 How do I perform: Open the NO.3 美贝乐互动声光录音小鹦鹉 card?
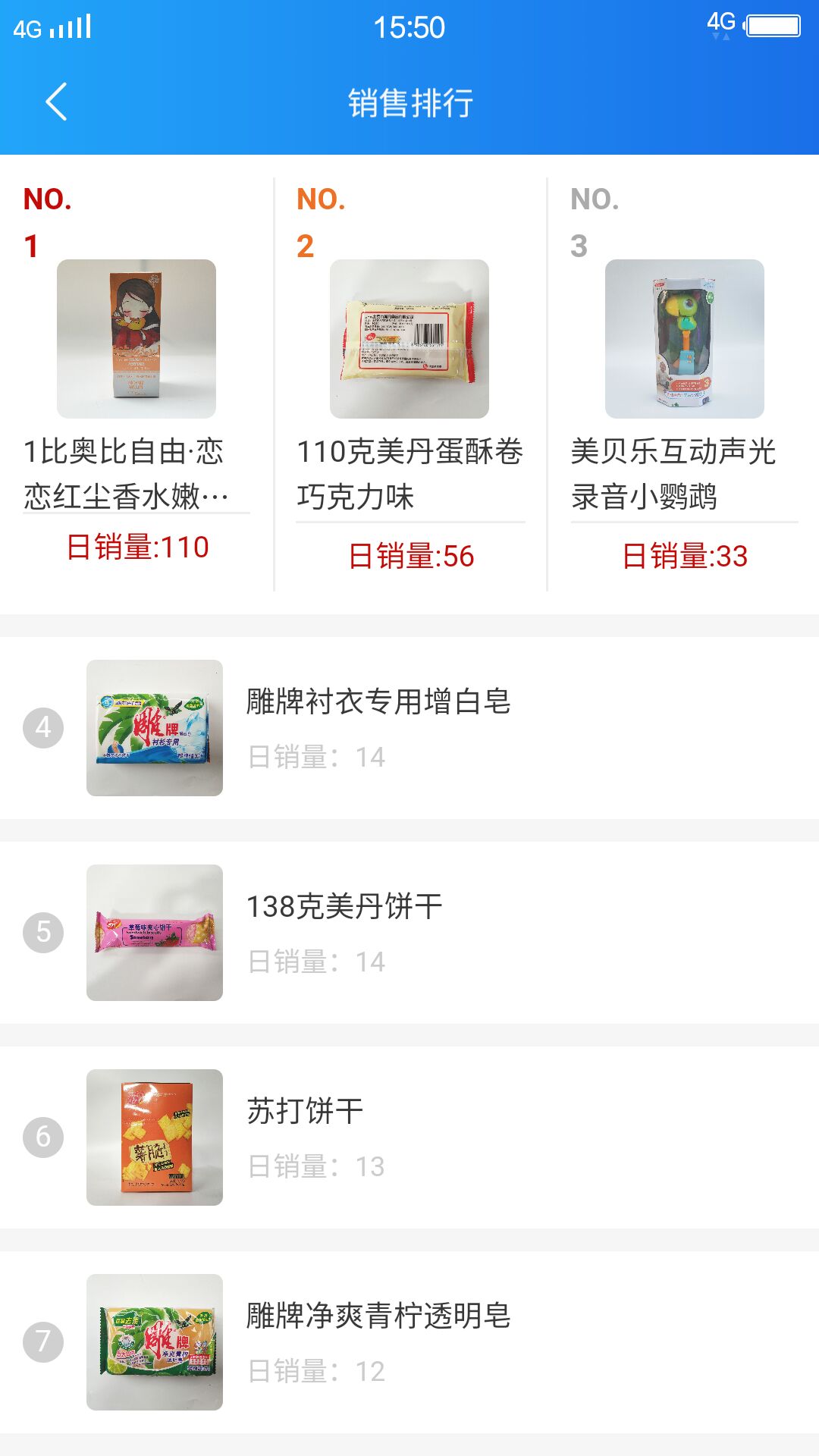[x=684, y=379]
